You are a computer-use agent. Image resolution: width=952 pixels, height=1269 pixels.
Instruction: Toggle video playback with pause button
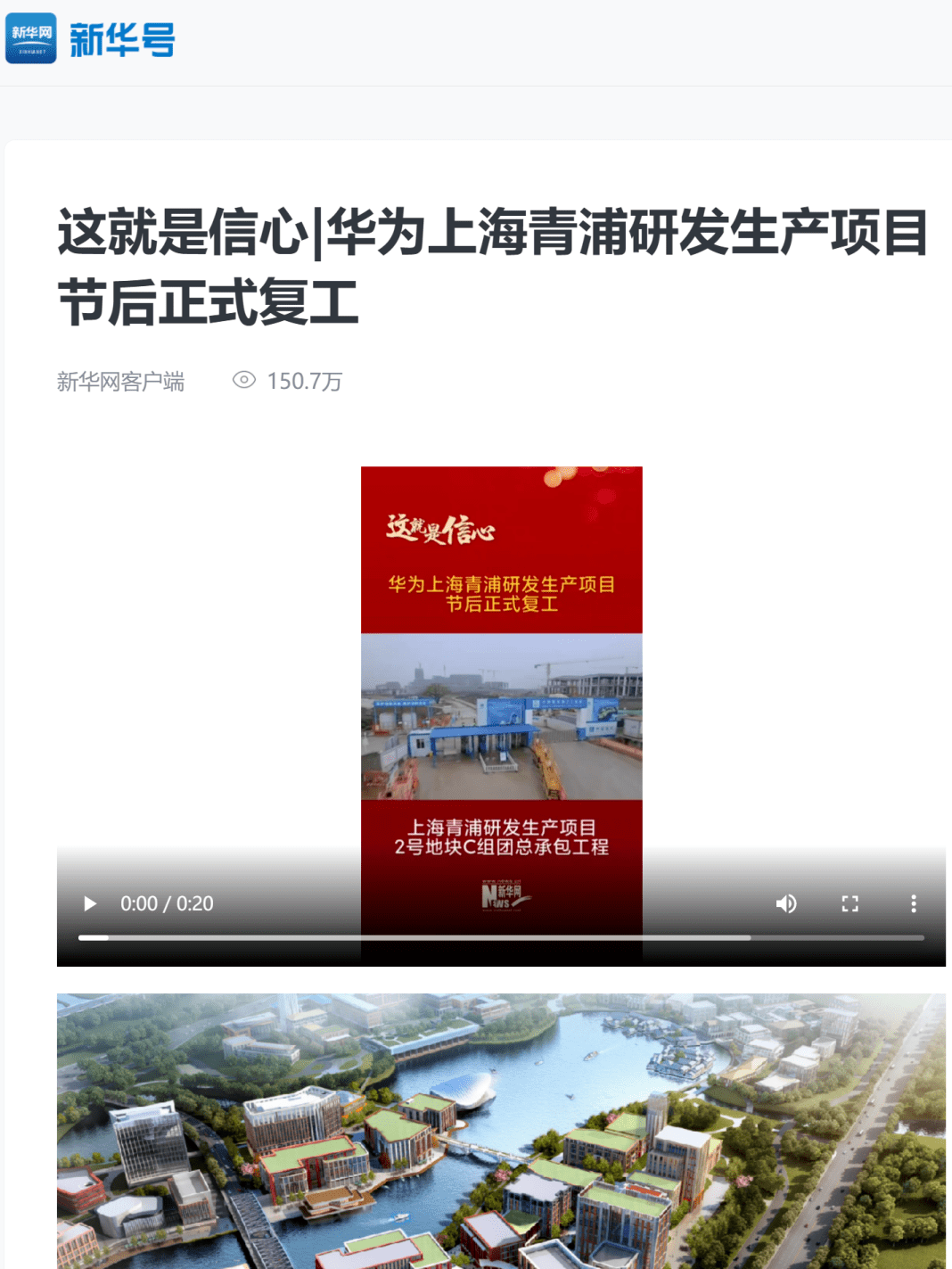88,903
